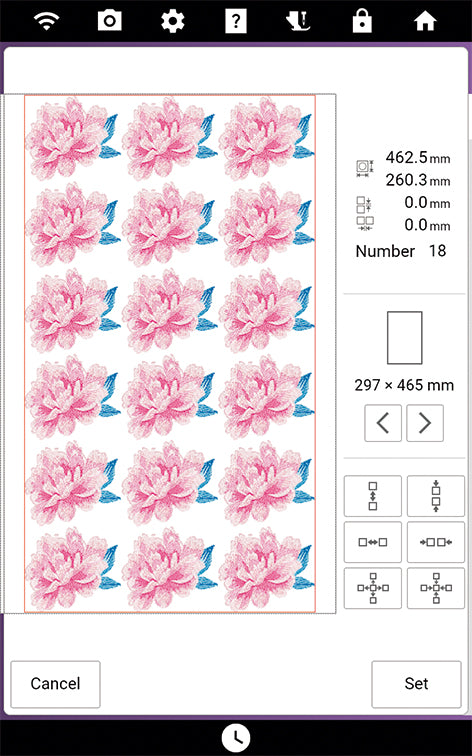This screenshot has height=756, width=472.
Task: Tap the lock screen icon
Action: (362, 22)
